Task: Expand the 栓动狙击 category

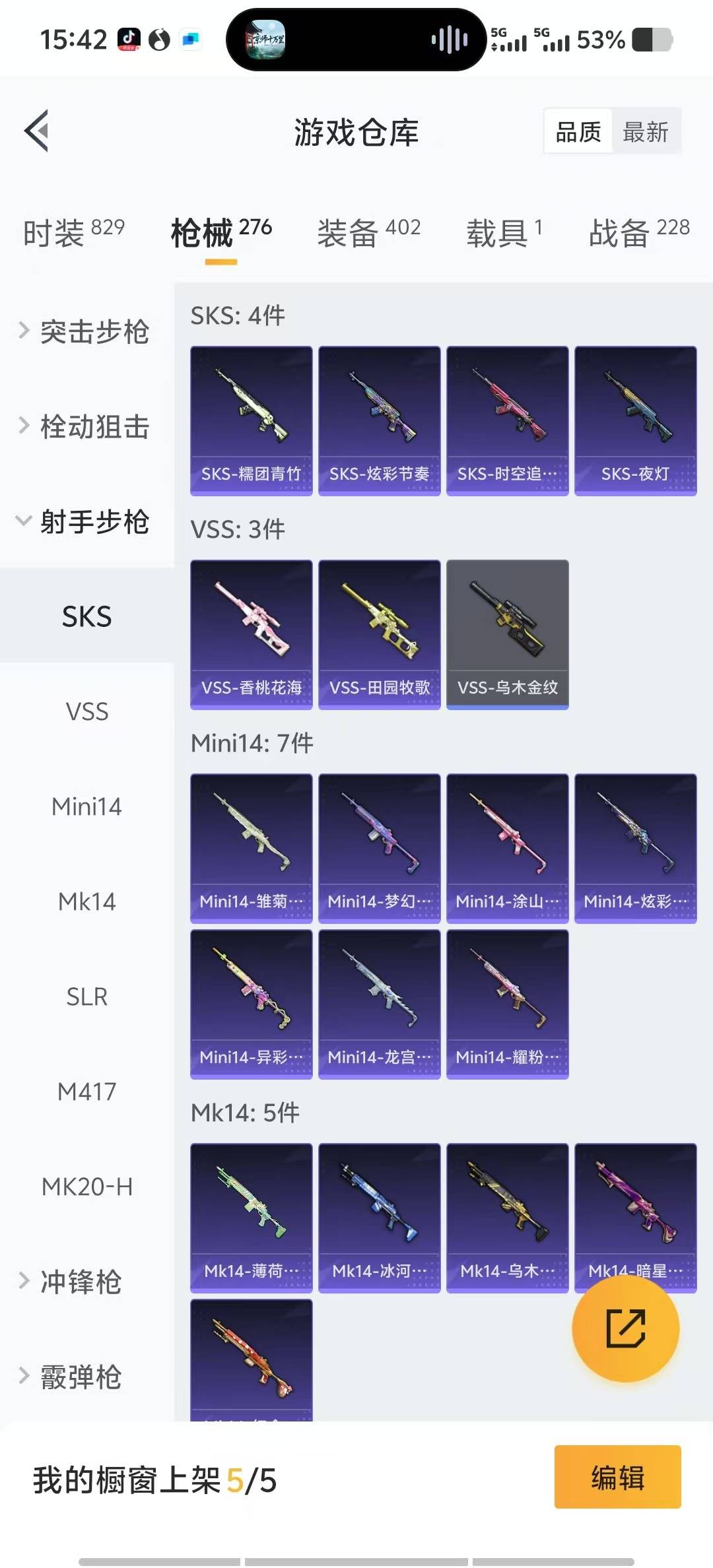Action: tap(86, 426)
